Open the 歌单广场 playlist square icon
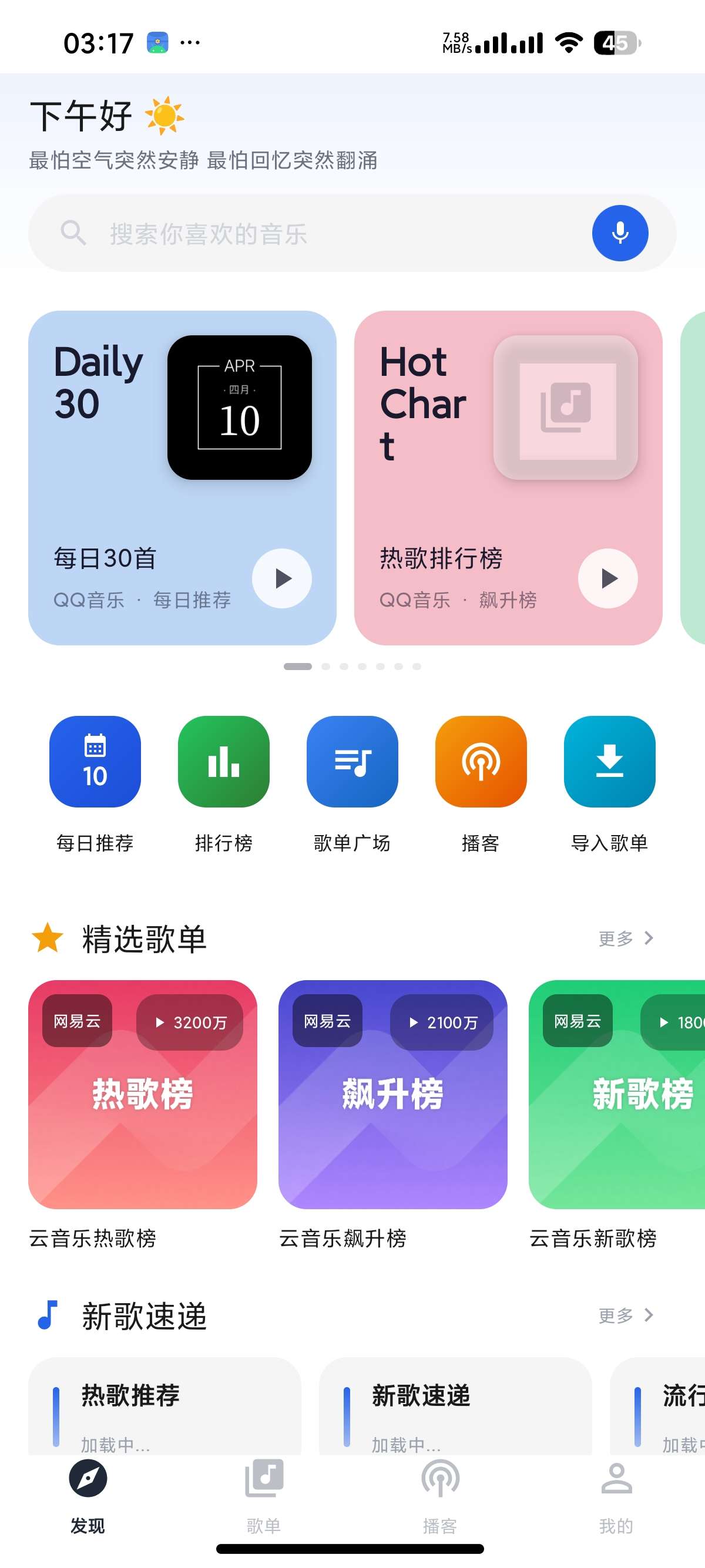The height and width of the screenshot is (1568, 705). coord(352,762)
